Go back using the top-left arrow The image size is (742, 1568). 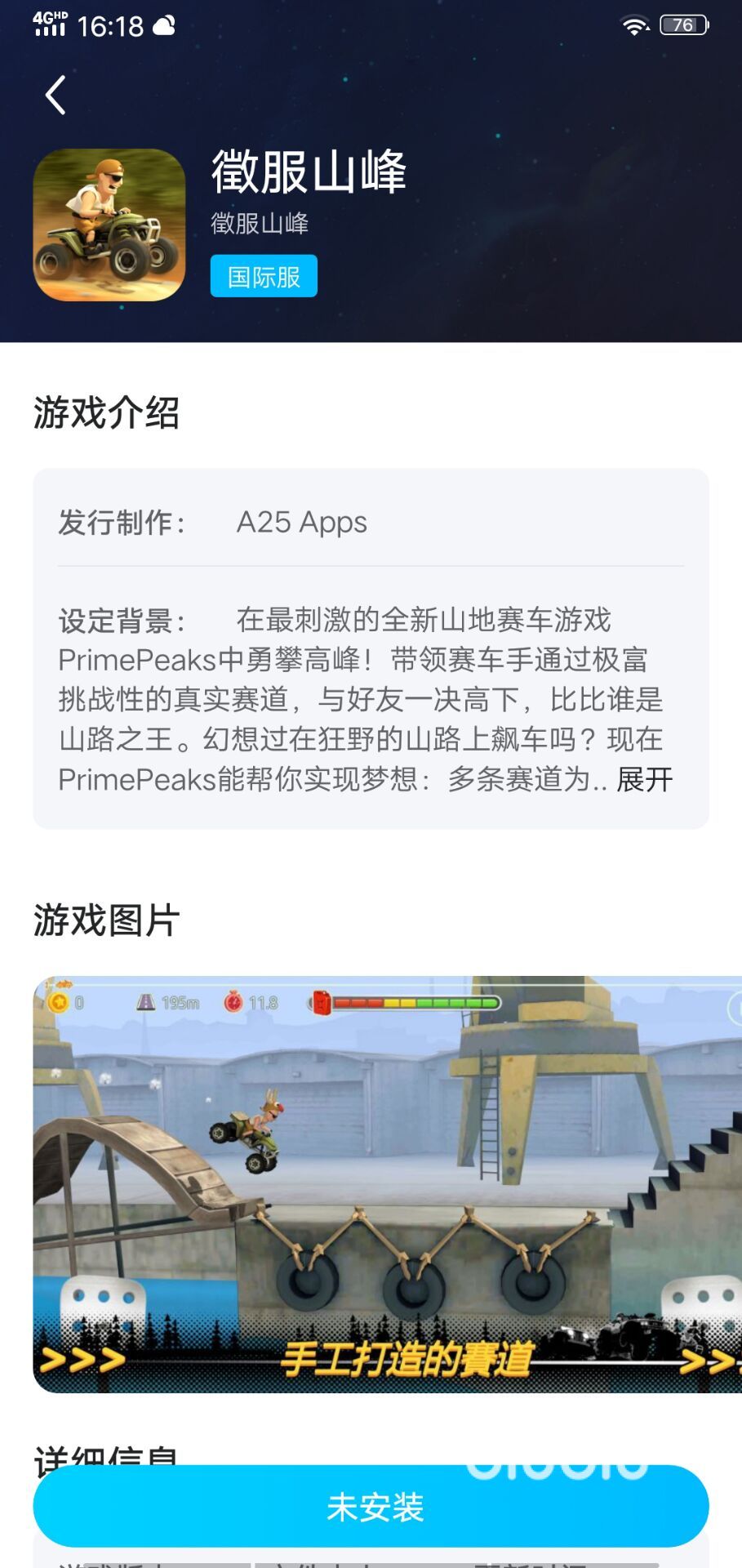tap(56, 96)
